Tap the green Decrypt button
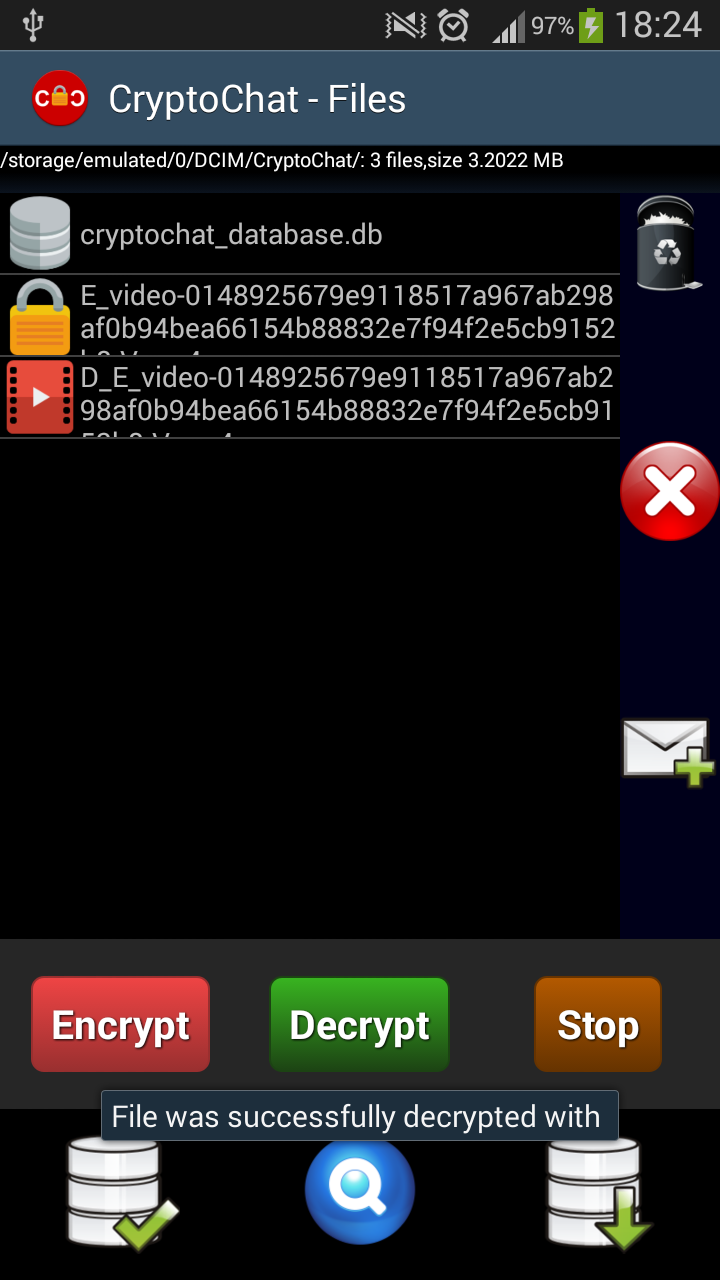This screenshot has height=1280, width=720. point(360,1025)
